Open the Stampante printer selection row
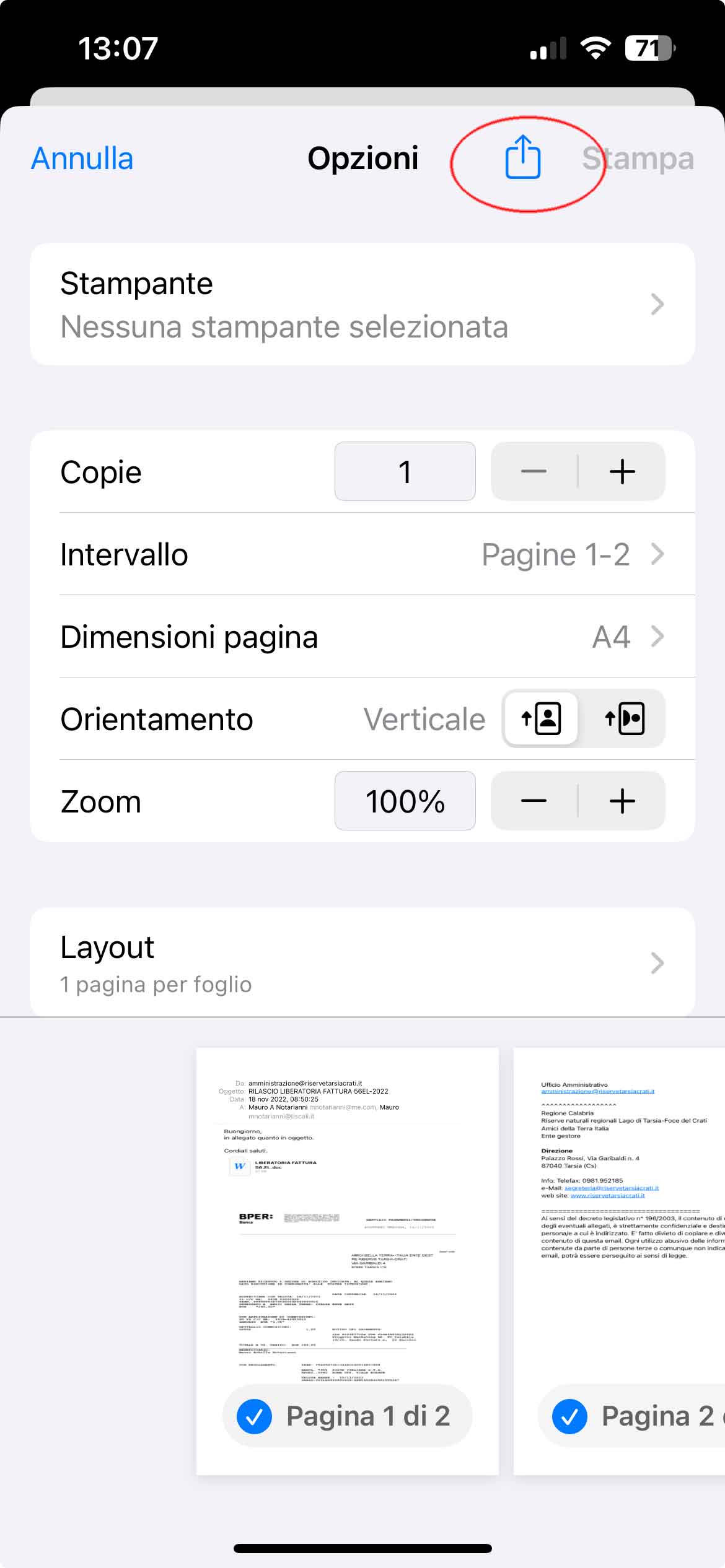725x1568 pixels. pos(362,304)
